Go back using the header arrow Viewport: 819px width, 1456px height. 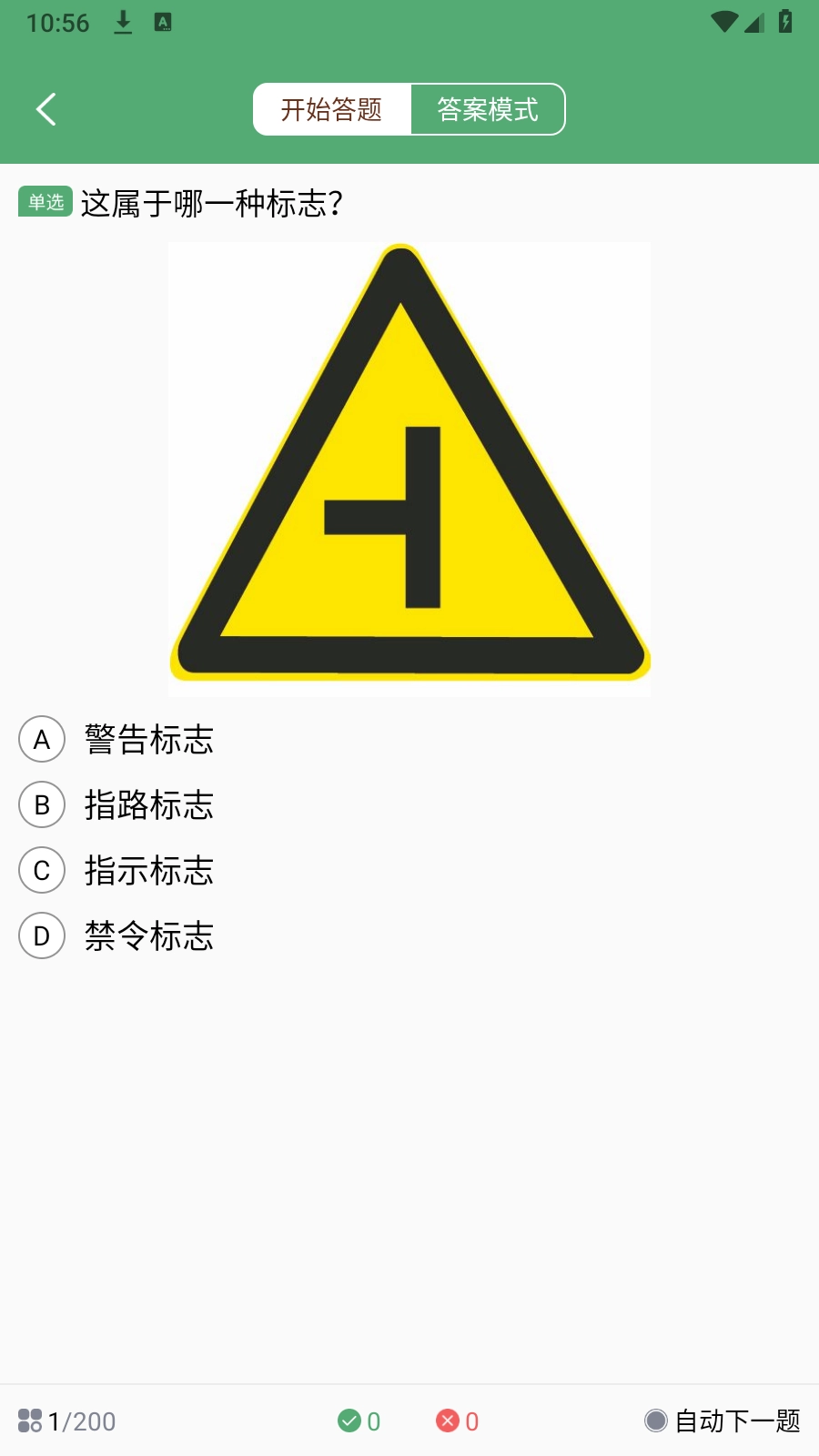coord(46,109)
